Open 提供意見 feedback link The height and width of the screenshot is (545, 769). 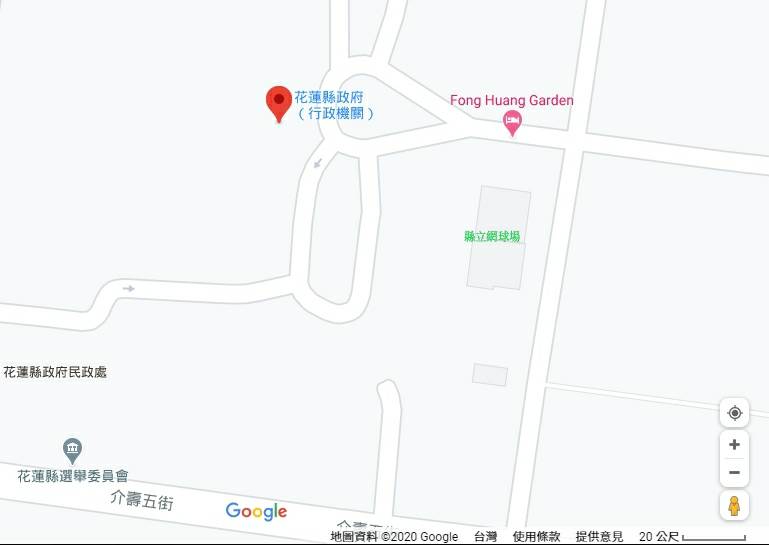click(x=599, y=537)
